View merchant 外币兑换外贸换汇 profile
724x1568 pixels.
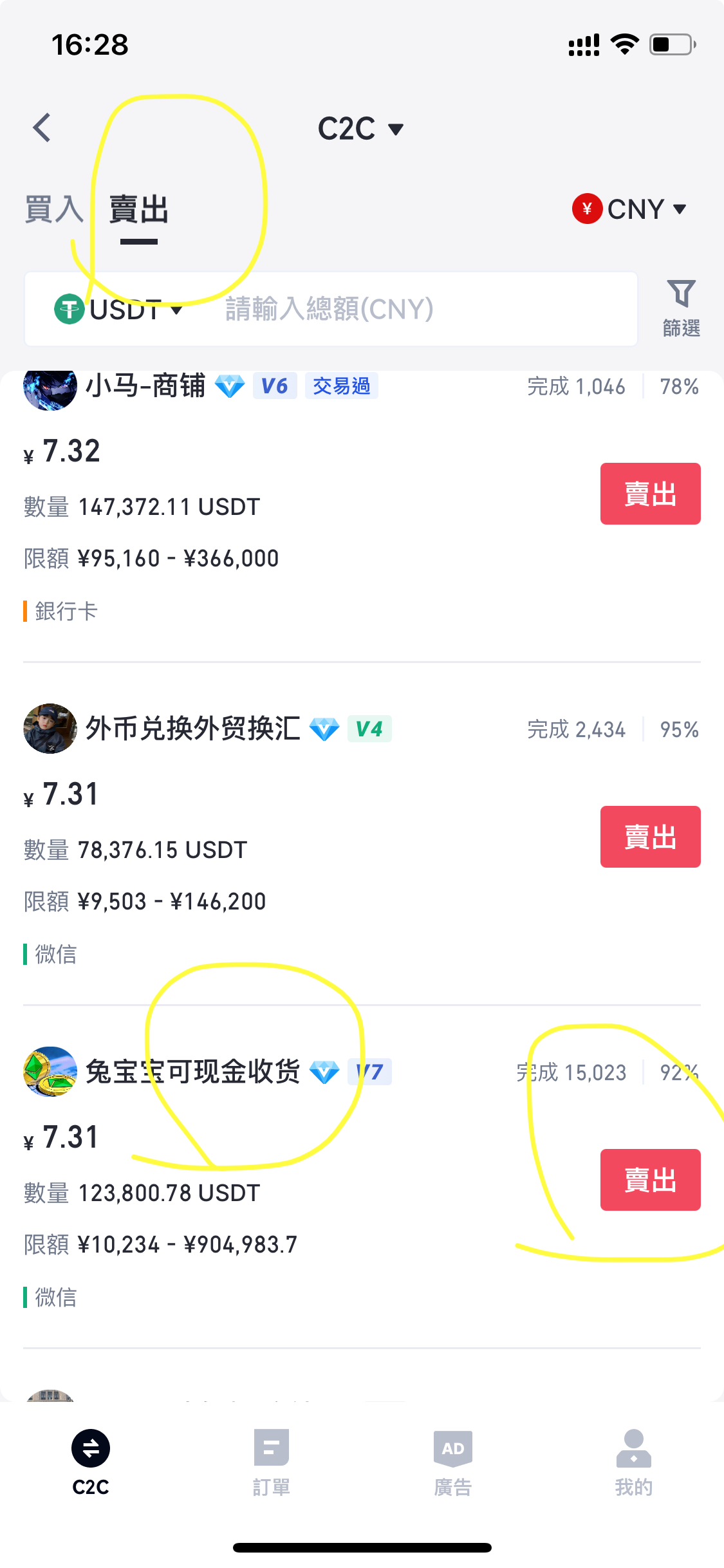coord(192,729)
